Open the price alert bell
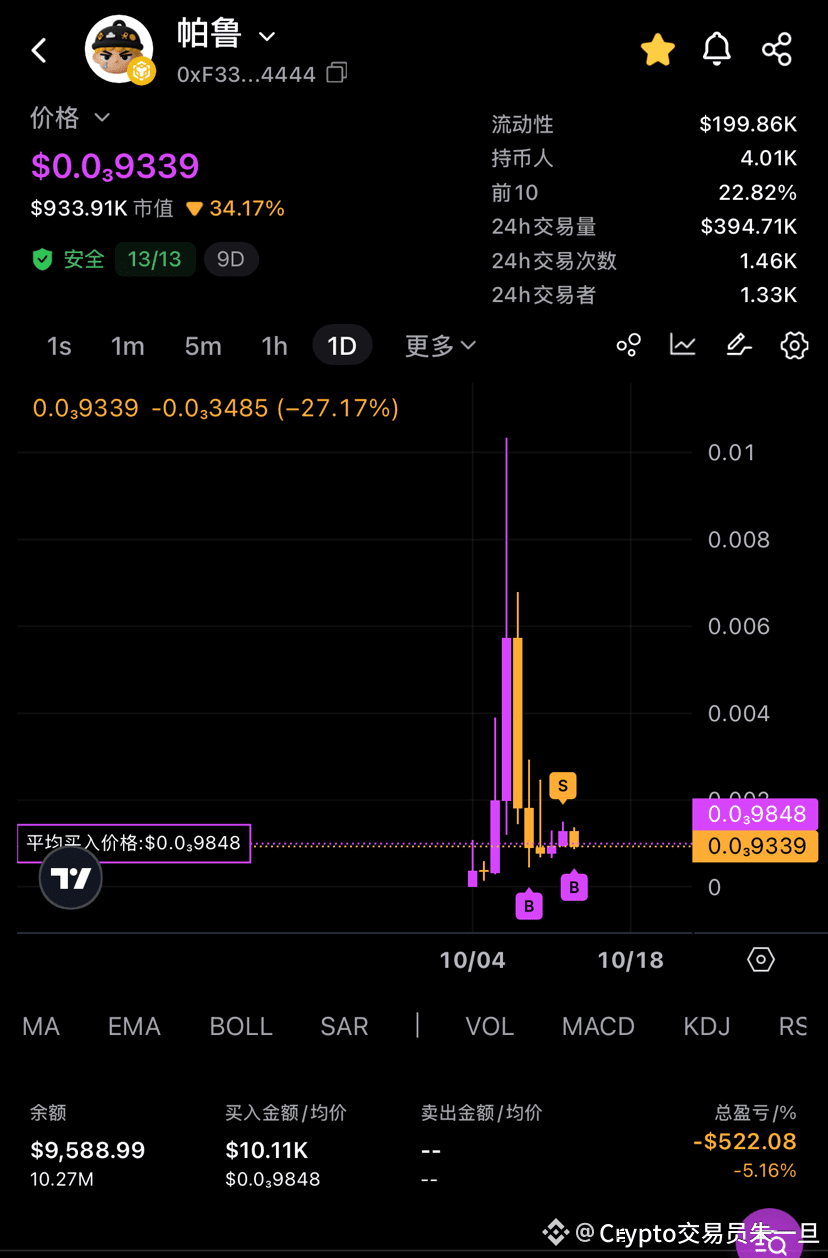This screenshot has height=1258, width=828. [x=717, y=49]
